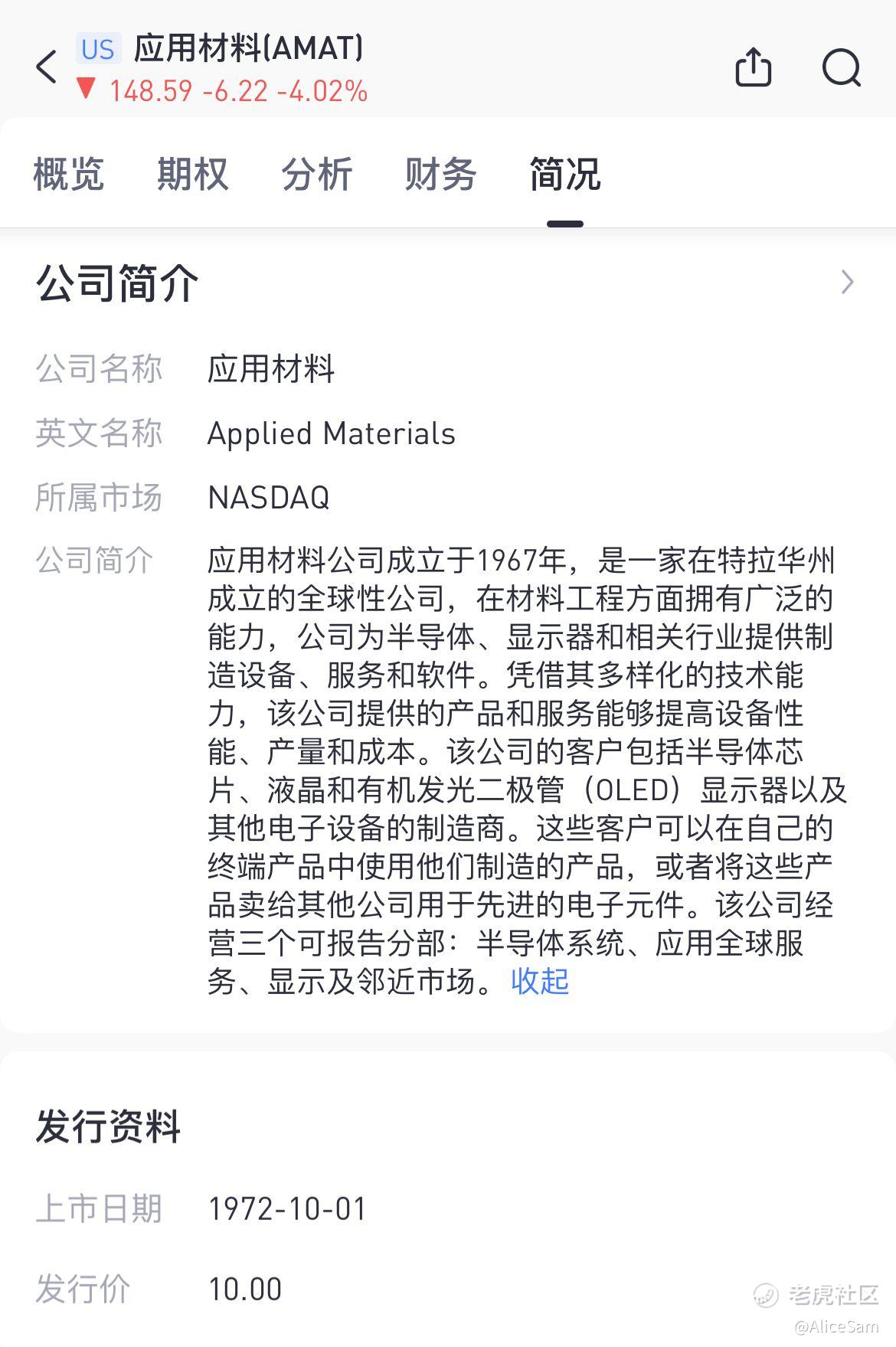The image size is (896, 1347).
Task: Tap the US market badge
Action: (x=98, y=49)
